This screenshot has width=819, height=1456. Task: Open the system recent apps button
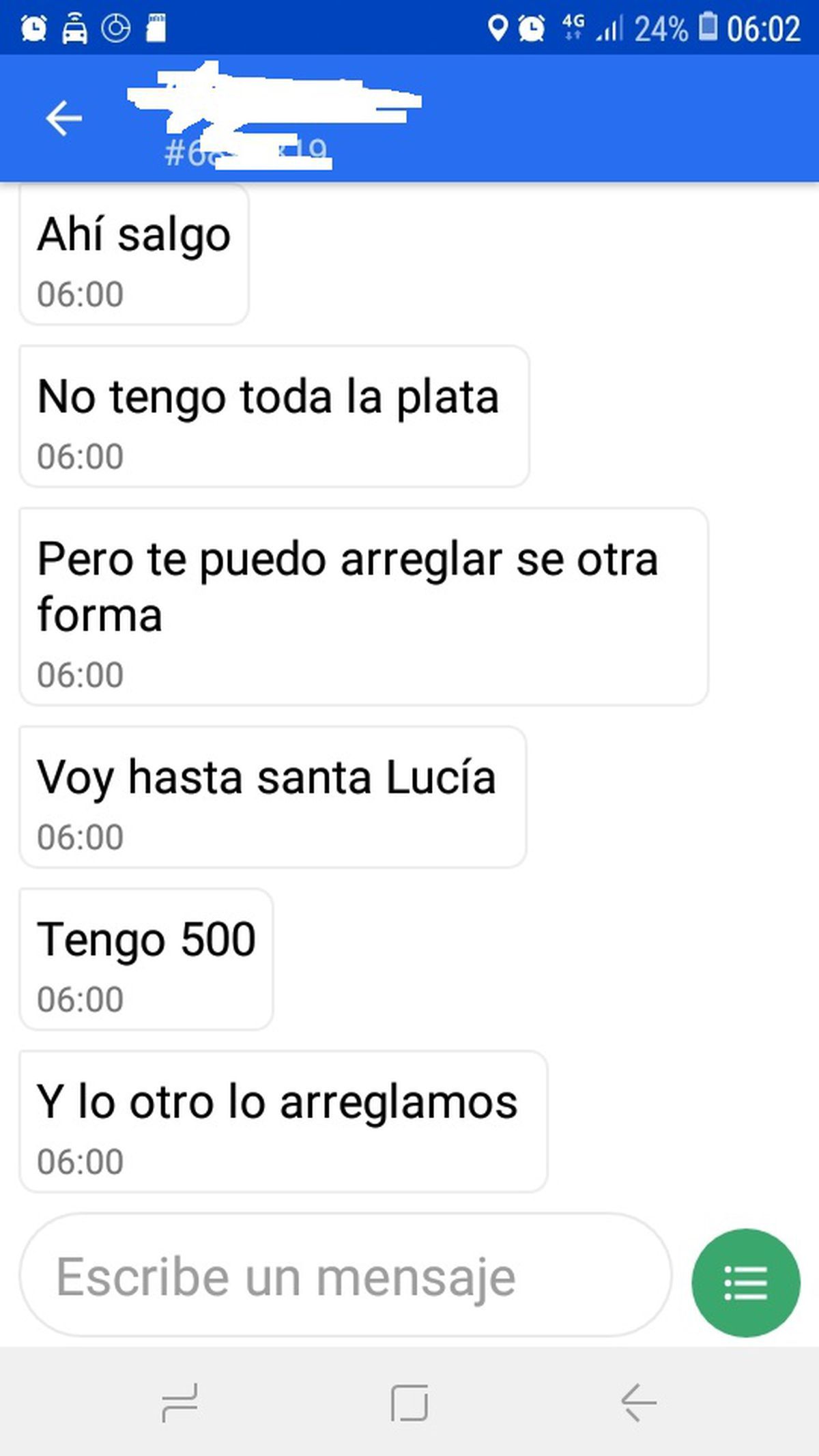click(x=180, y=1403)
